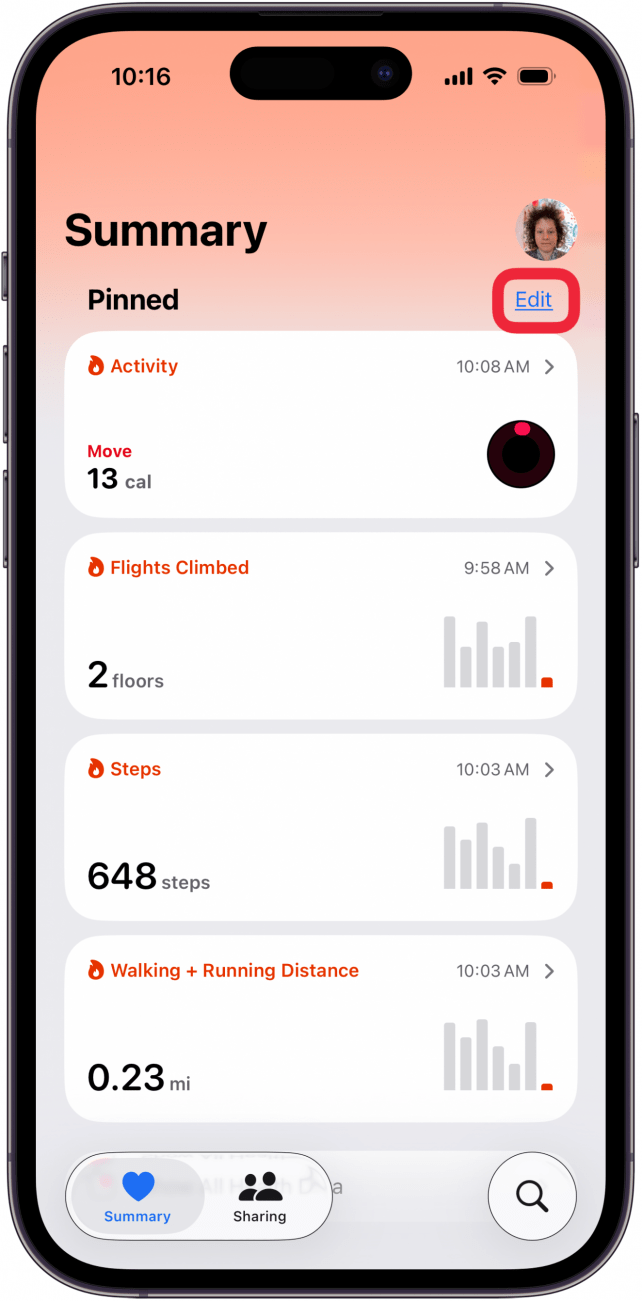Open the profile picture avatar
This screenshot has width=642, height=1301.
tap(546, 229)
